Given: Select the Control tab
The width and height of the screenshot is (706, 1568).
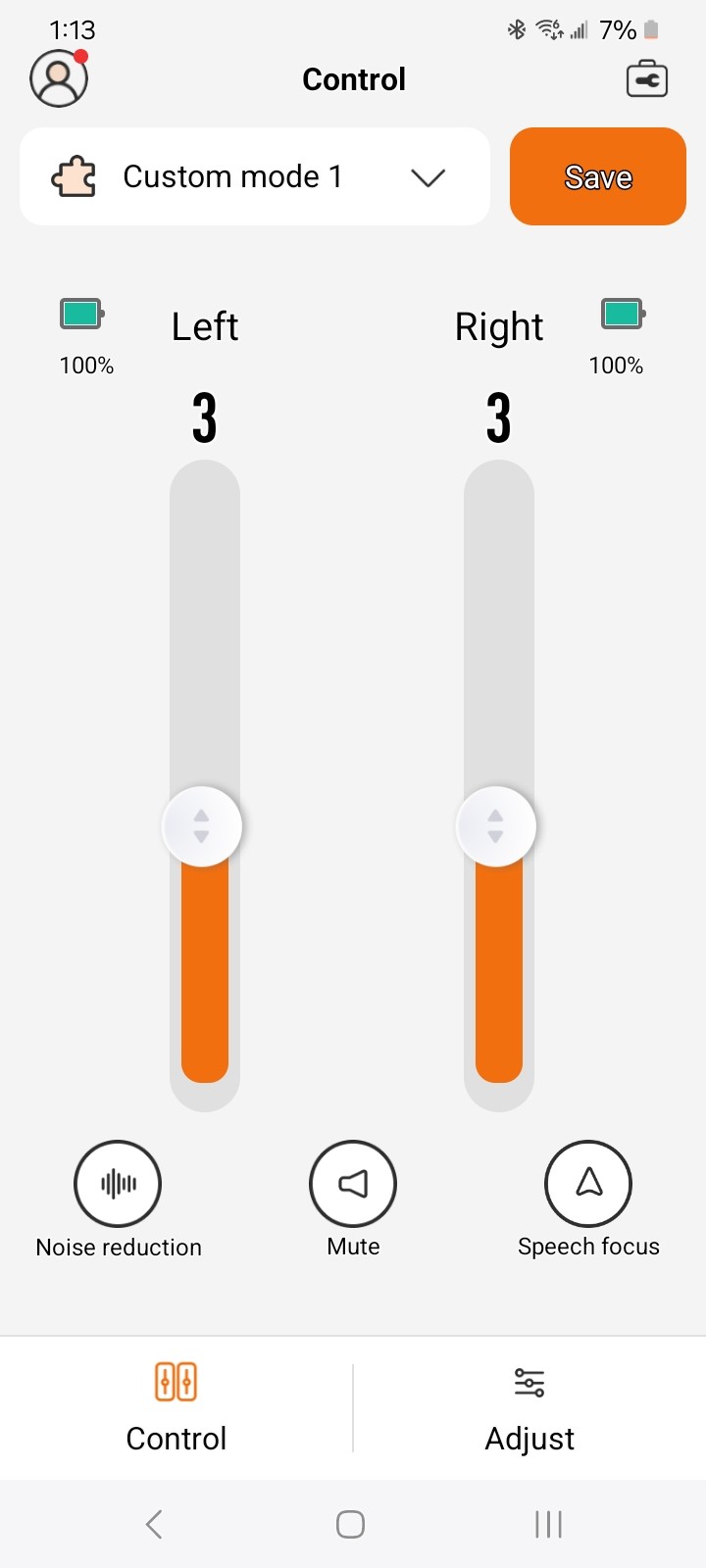Looking at the screenshot, I should pos(176,1409).
